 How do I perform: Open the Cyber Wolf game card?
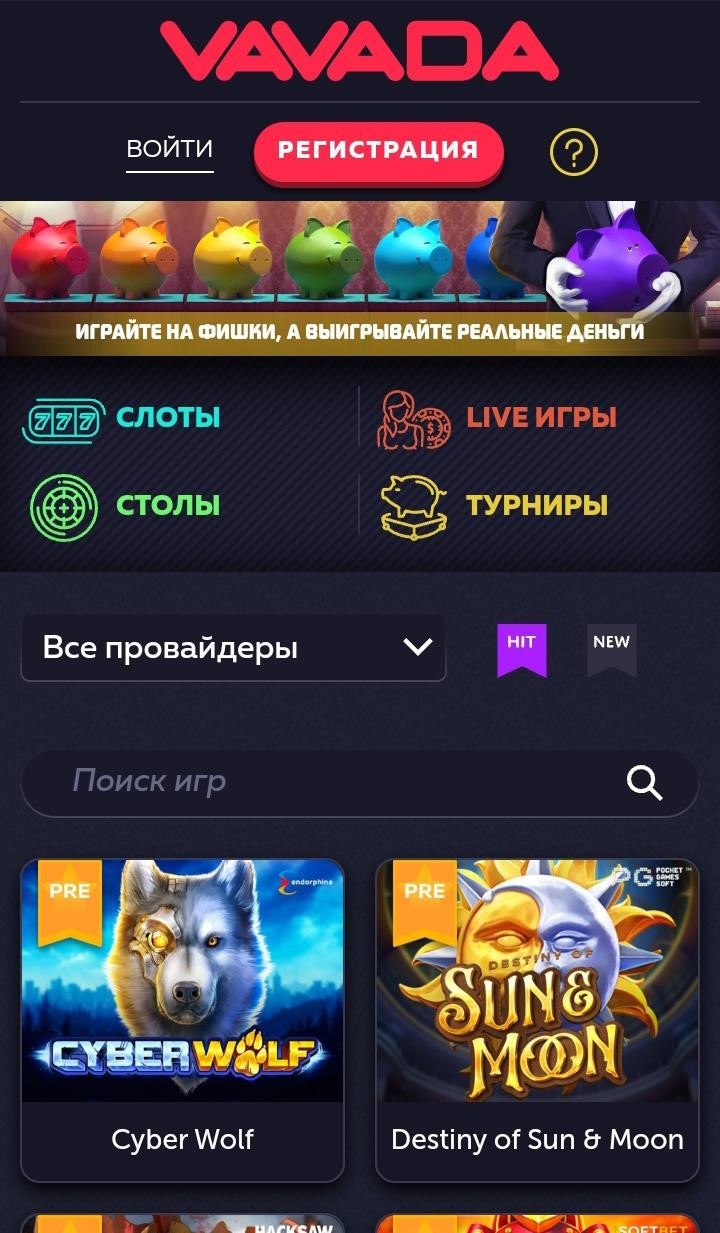tap(183, 1010)
